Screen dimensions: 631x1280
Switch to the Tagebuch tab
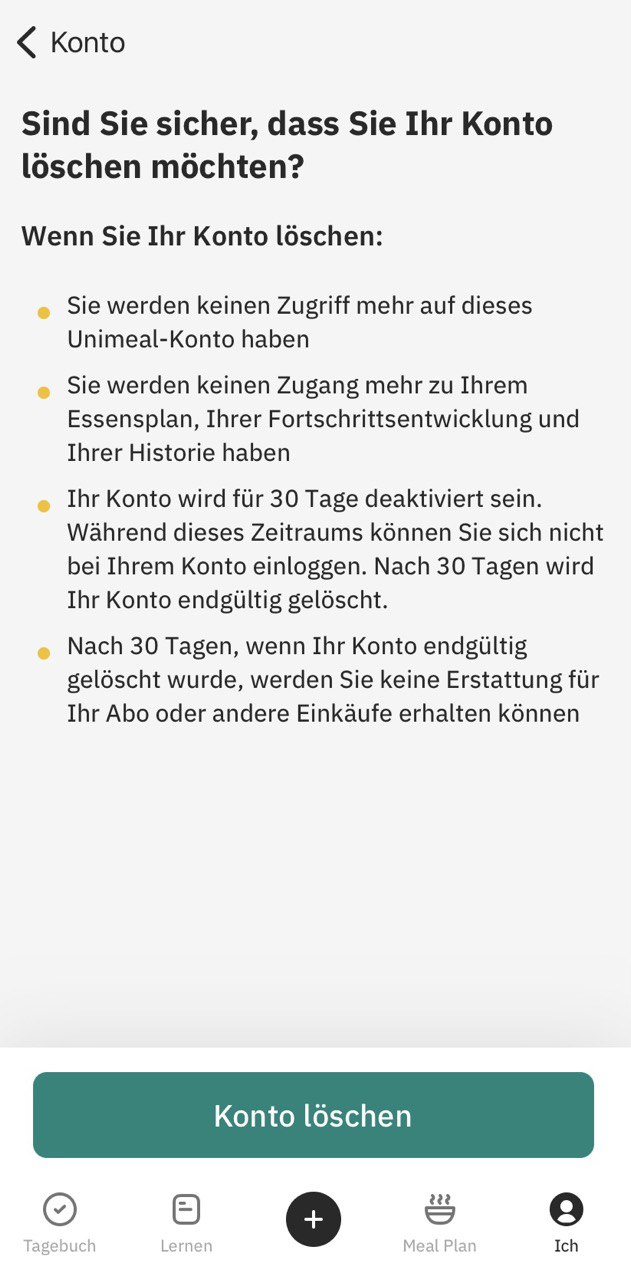click(x=60, y=1222)
